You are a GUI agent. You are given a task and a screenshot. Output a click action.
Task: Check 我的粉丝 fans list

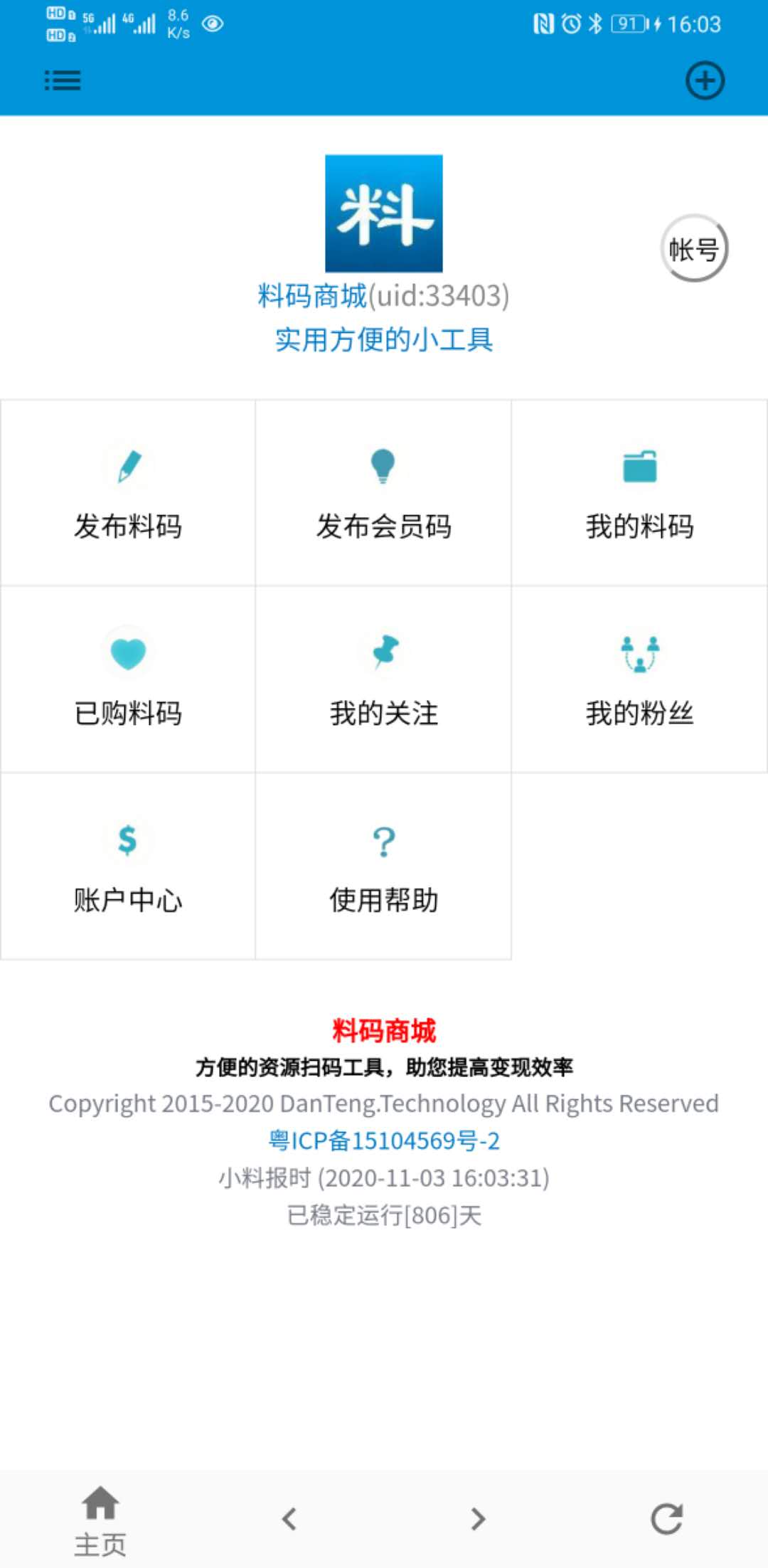(639, 679)
